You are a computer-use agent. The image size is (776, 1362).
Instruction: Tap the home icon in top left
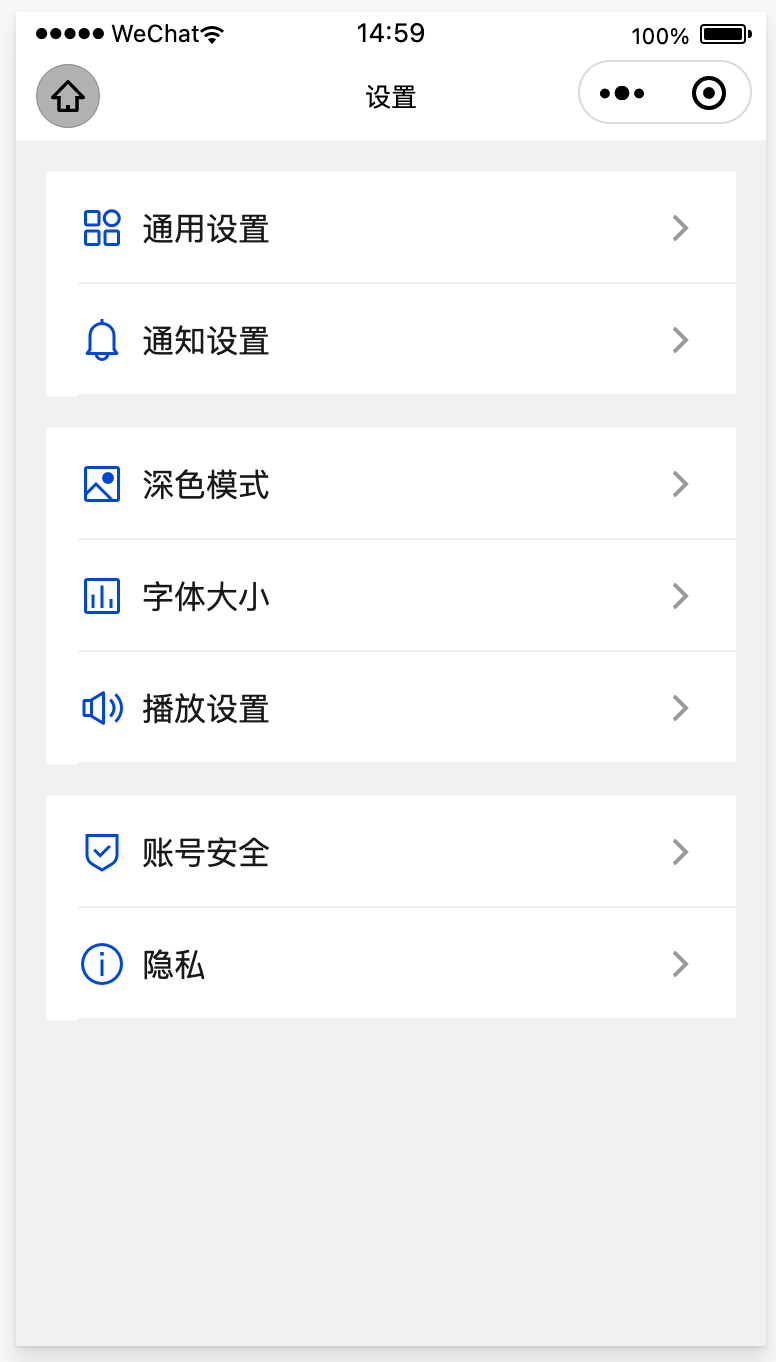click(x=67, y=96)
